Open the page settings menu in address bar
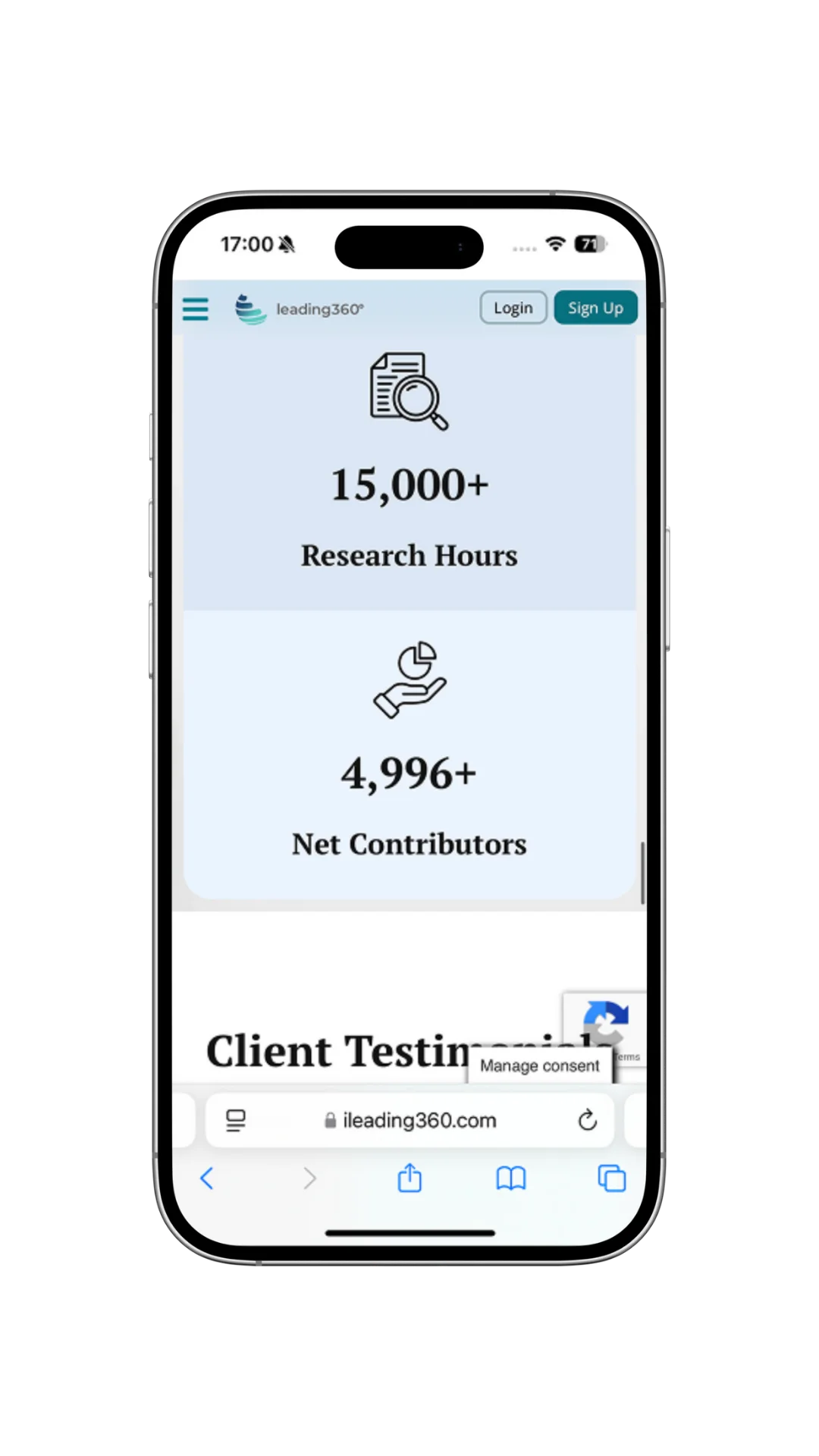This screenshot has height=1456, width=819. tap(236, 1120)
